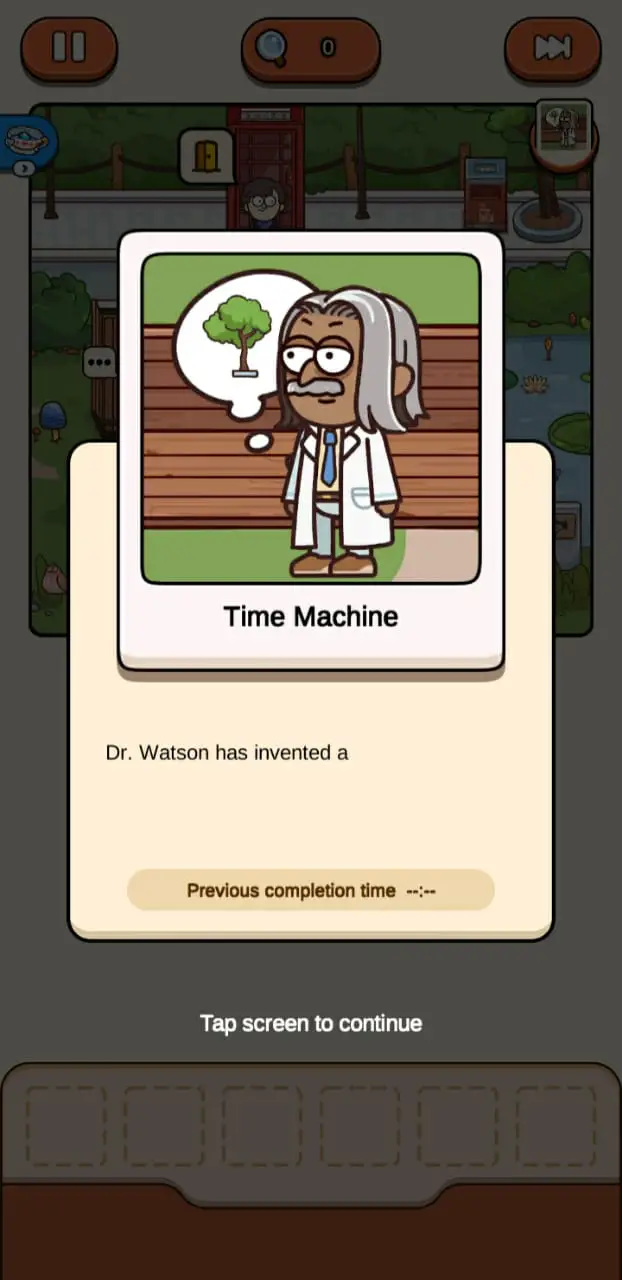The image size is (622, 1280).
Task: Use the magnifying glass hint
Action: pyautogui.click(x=310, y=48)
